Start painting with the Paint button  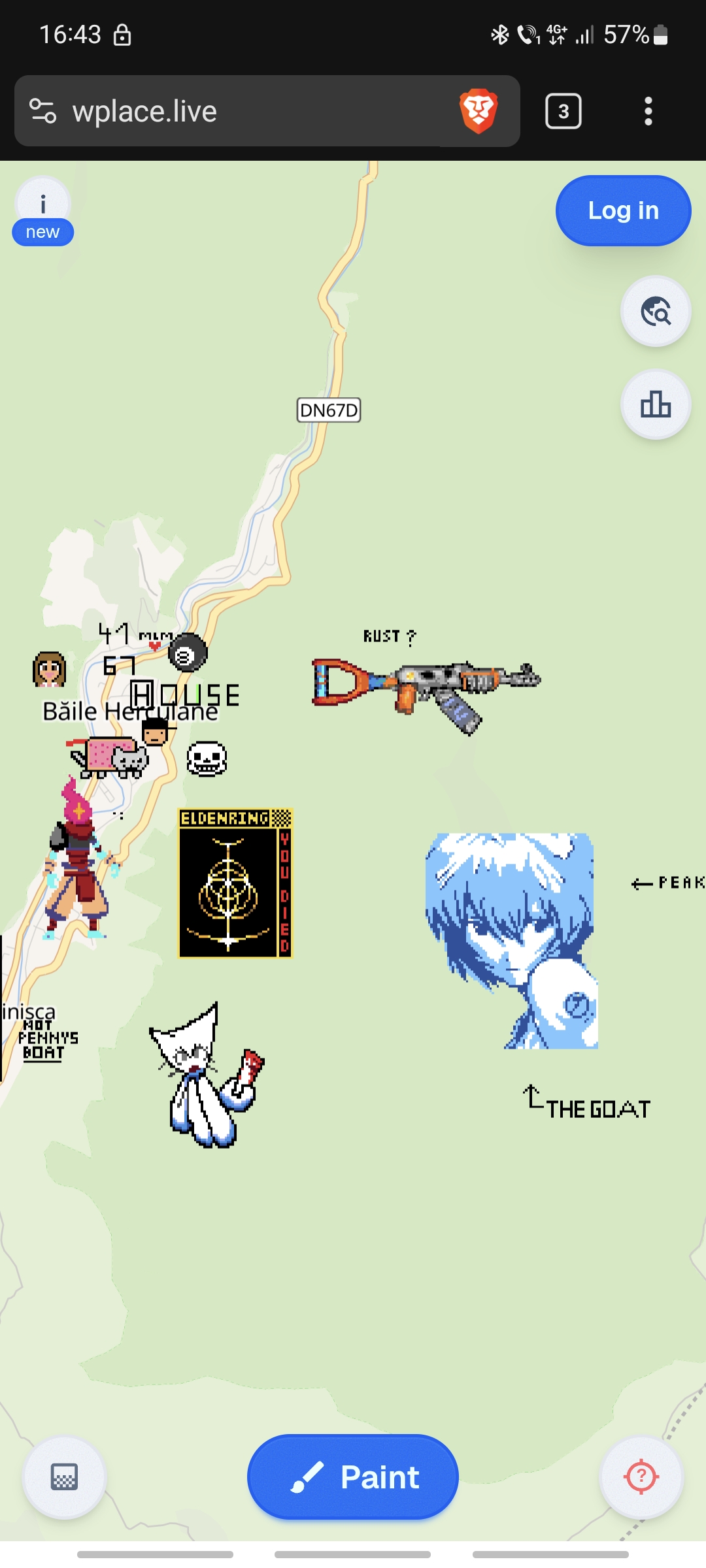(353, 1477)
